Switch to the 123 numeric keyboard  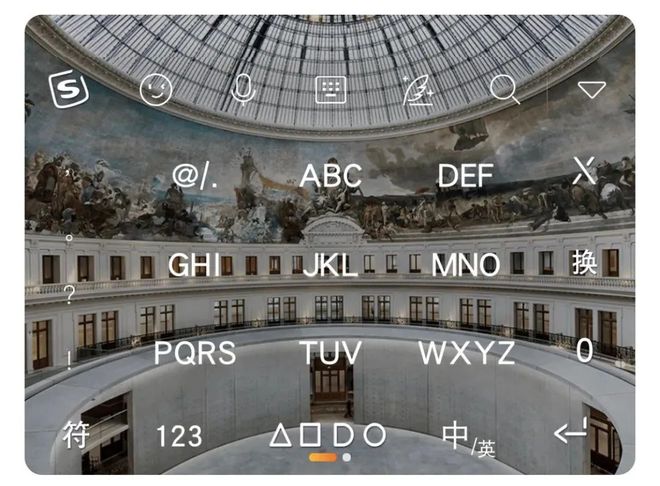point(179,436)
